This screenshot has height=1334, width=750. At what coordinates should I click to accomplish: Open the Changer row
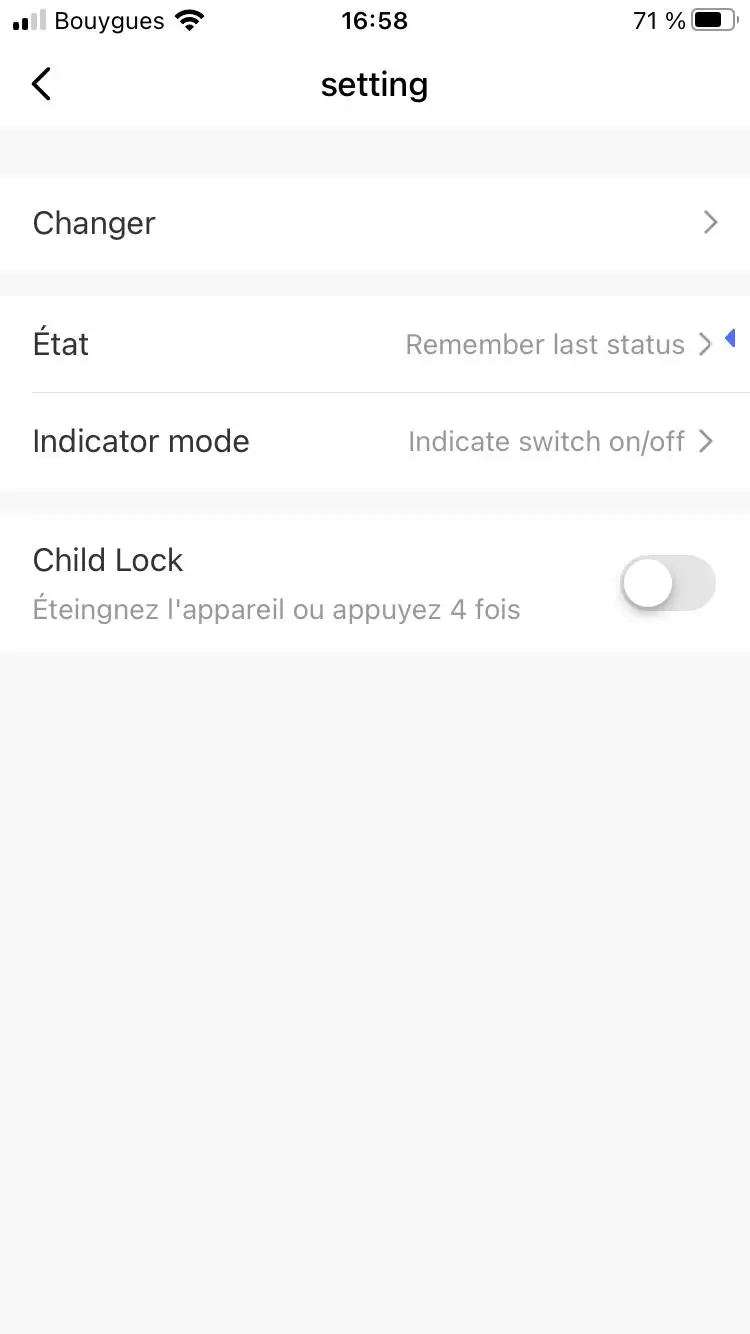click(375, 223)
